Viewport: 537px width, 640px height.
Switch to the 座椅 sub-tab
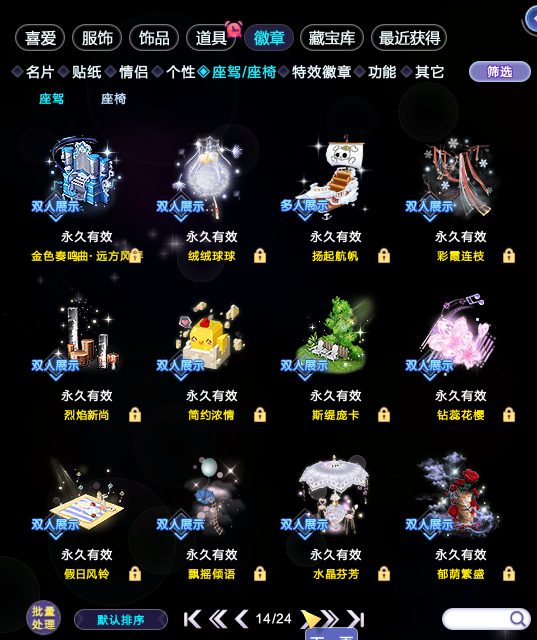pos(113,99)
